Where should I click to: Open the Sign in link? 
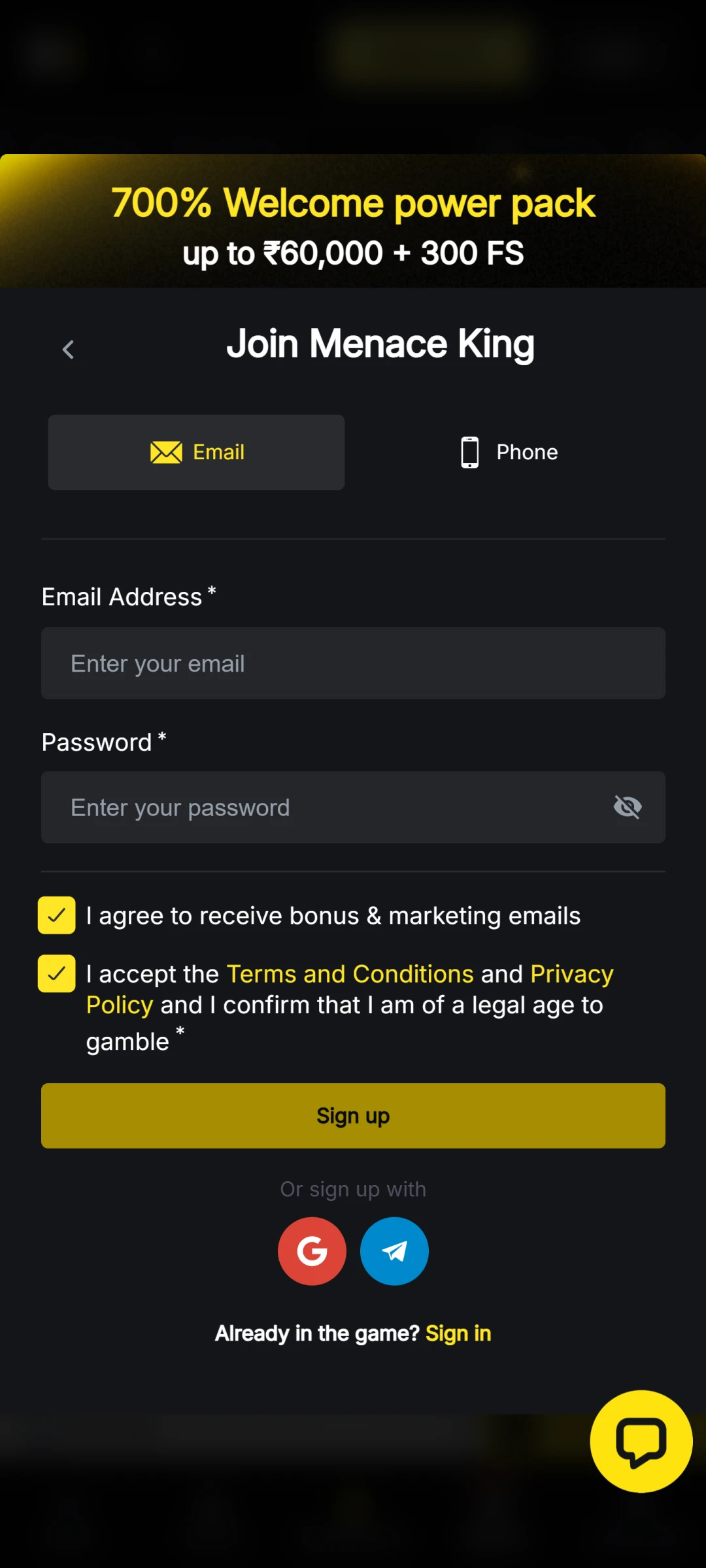coord(458,1333)
